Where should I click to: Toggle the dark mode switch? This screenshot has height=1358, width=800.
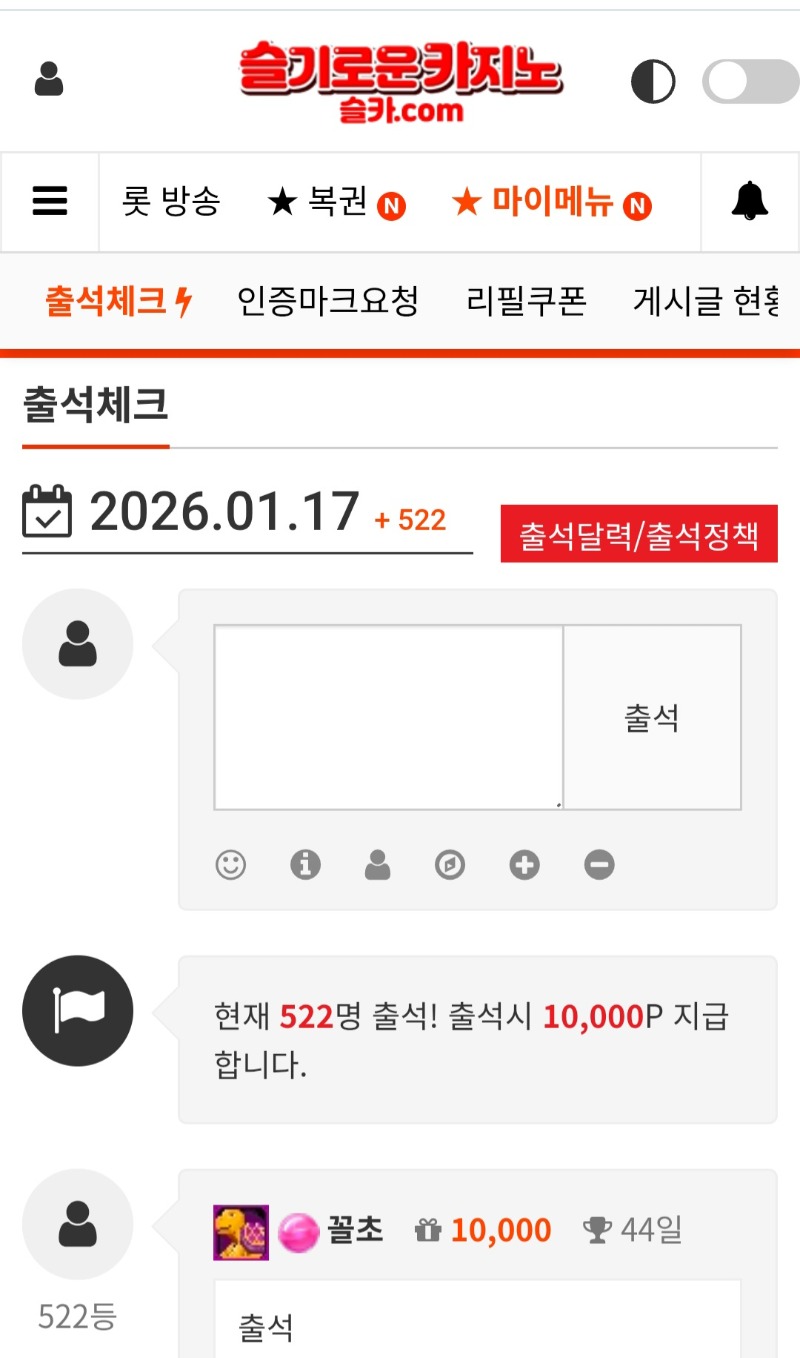tap(750, 81)
